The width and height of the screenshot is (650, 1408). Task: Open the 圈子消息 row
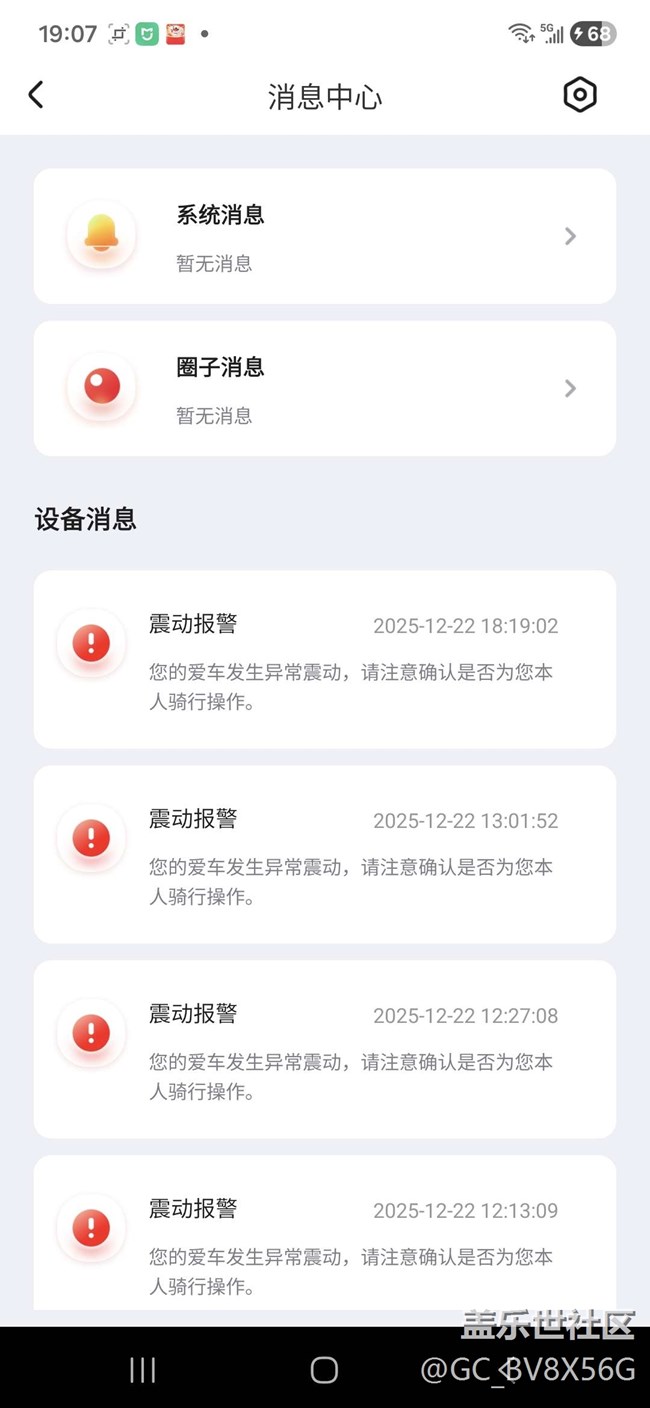(325, 388)
